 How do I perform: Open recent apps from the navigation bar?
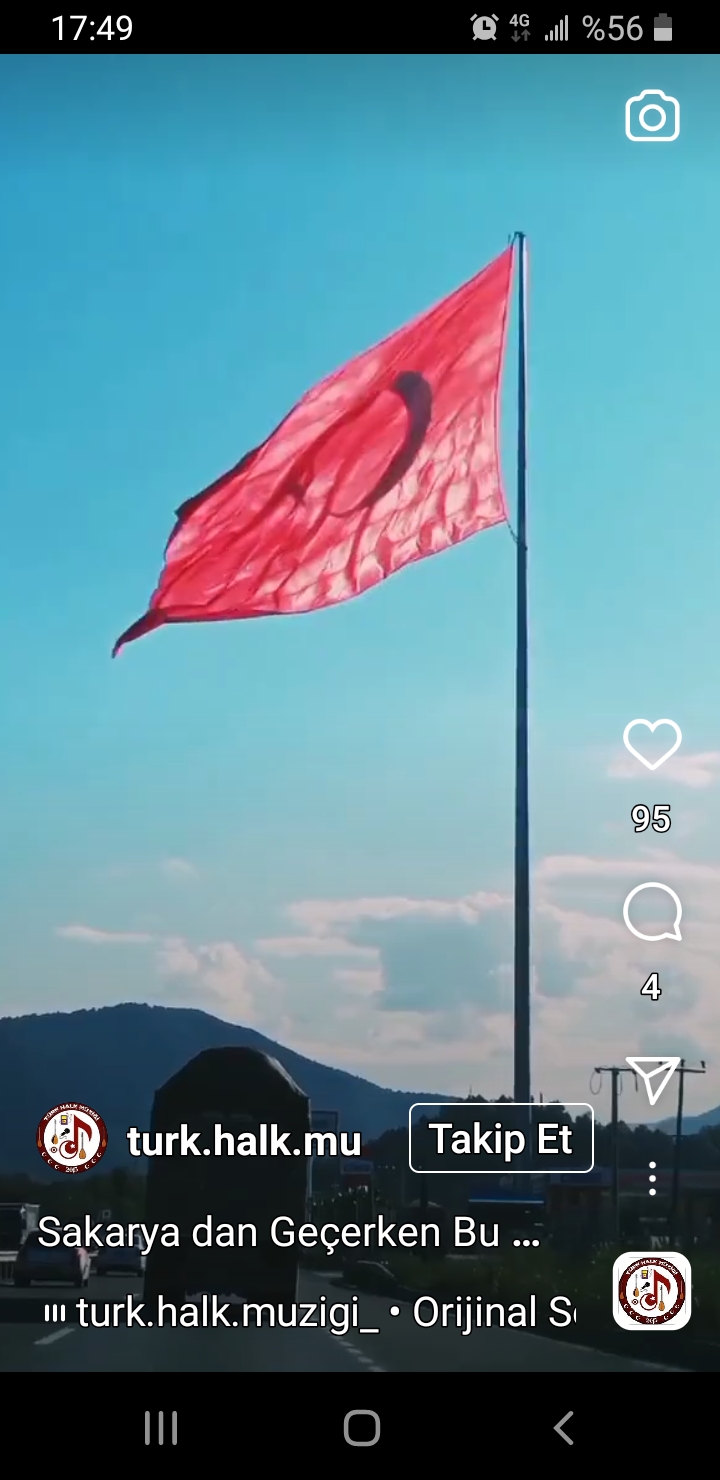click(160, 1428)
